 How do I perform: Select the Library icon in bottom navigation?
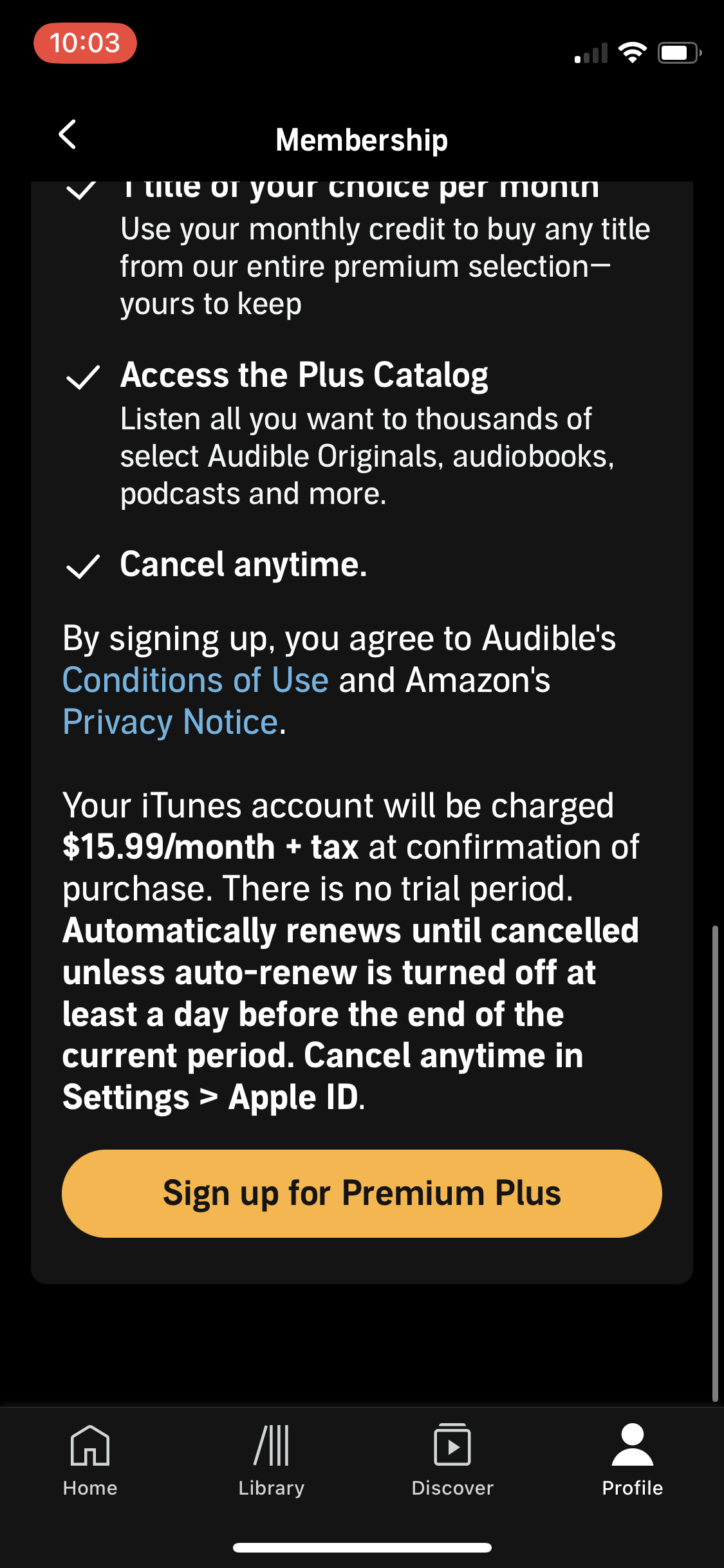click(271, 1445)
